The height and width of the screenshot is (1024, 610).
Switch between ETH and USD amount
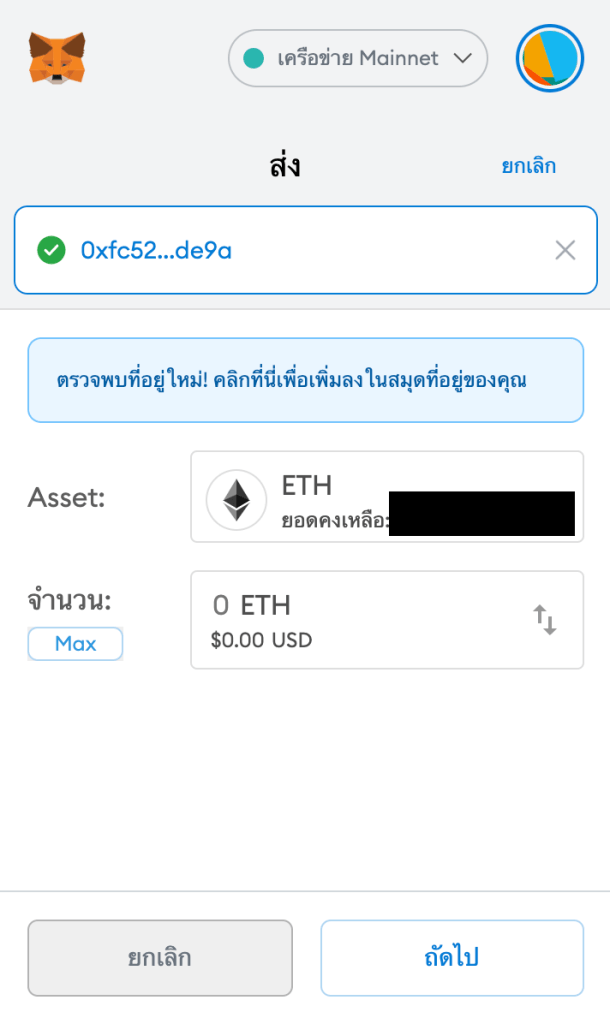pos(545,620)
